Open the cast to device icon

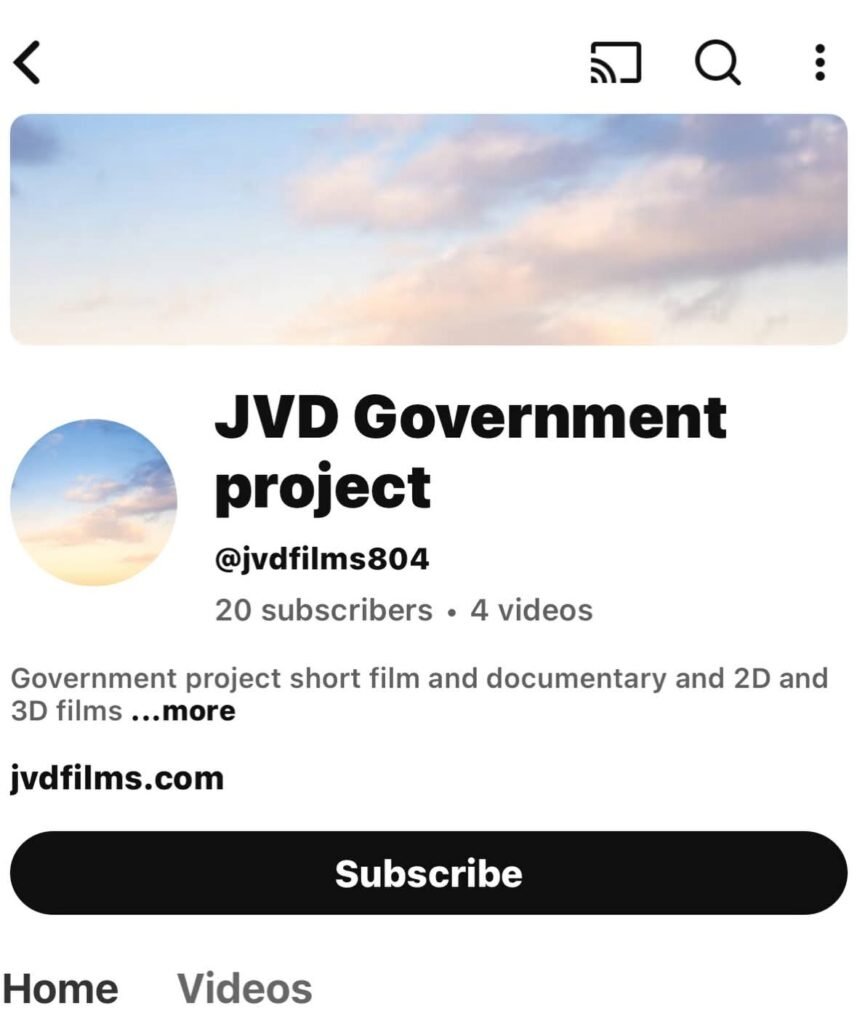(x=614, y=64)
